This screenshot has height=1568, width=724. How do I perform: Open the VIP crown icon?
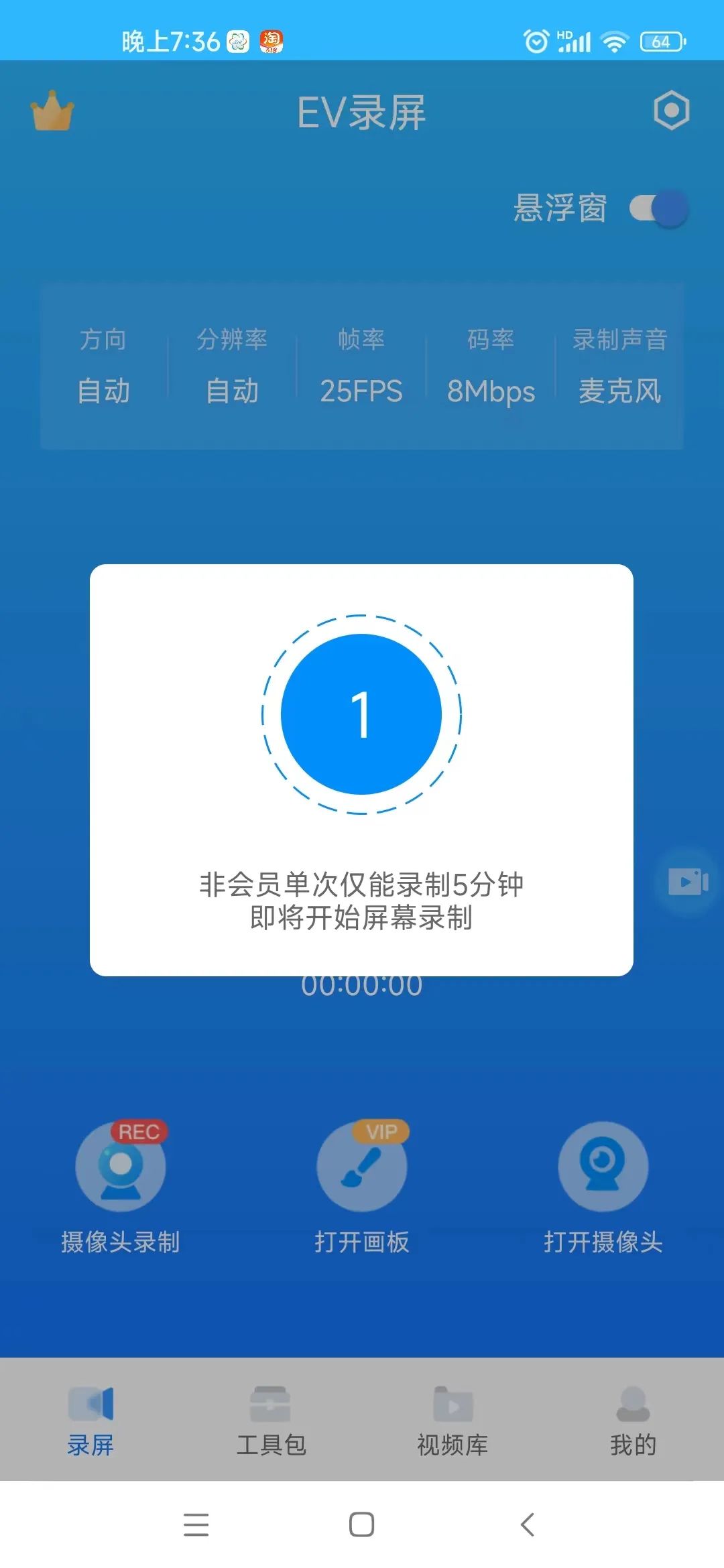[x=52, y=111]
